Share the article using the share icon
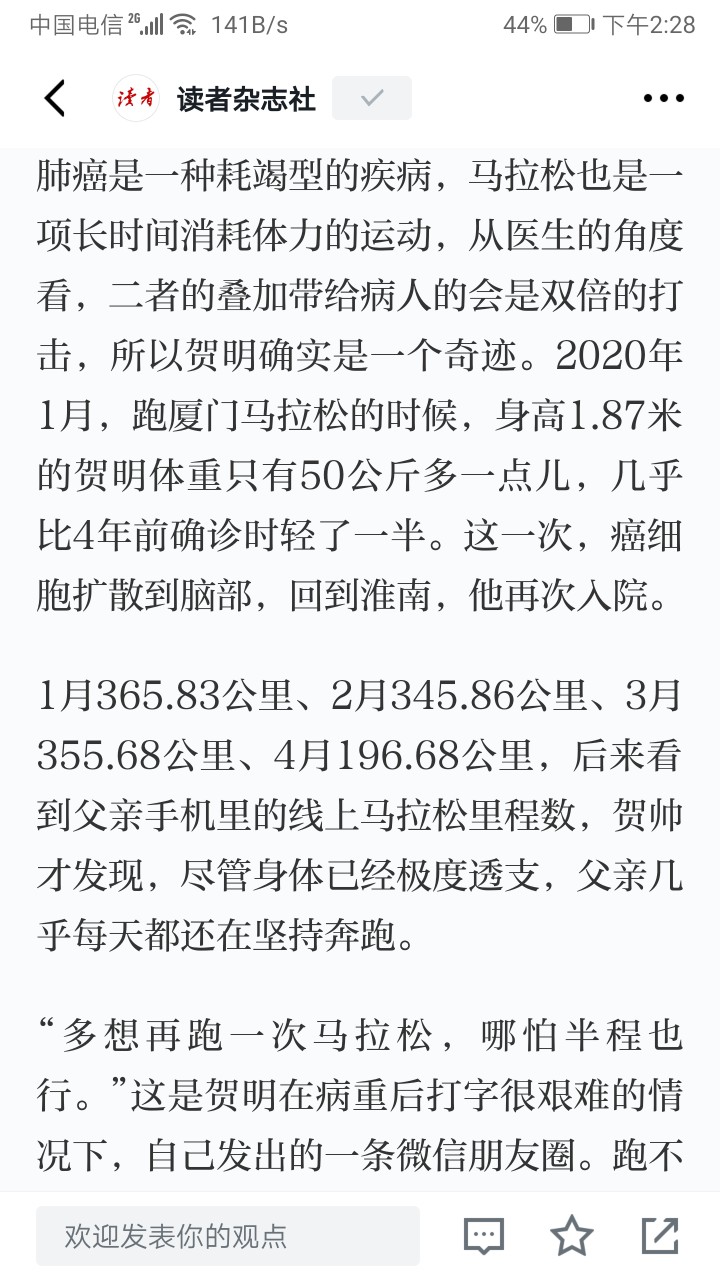The width and height of the screenshot is (720, 1280). coord(660,1236)
